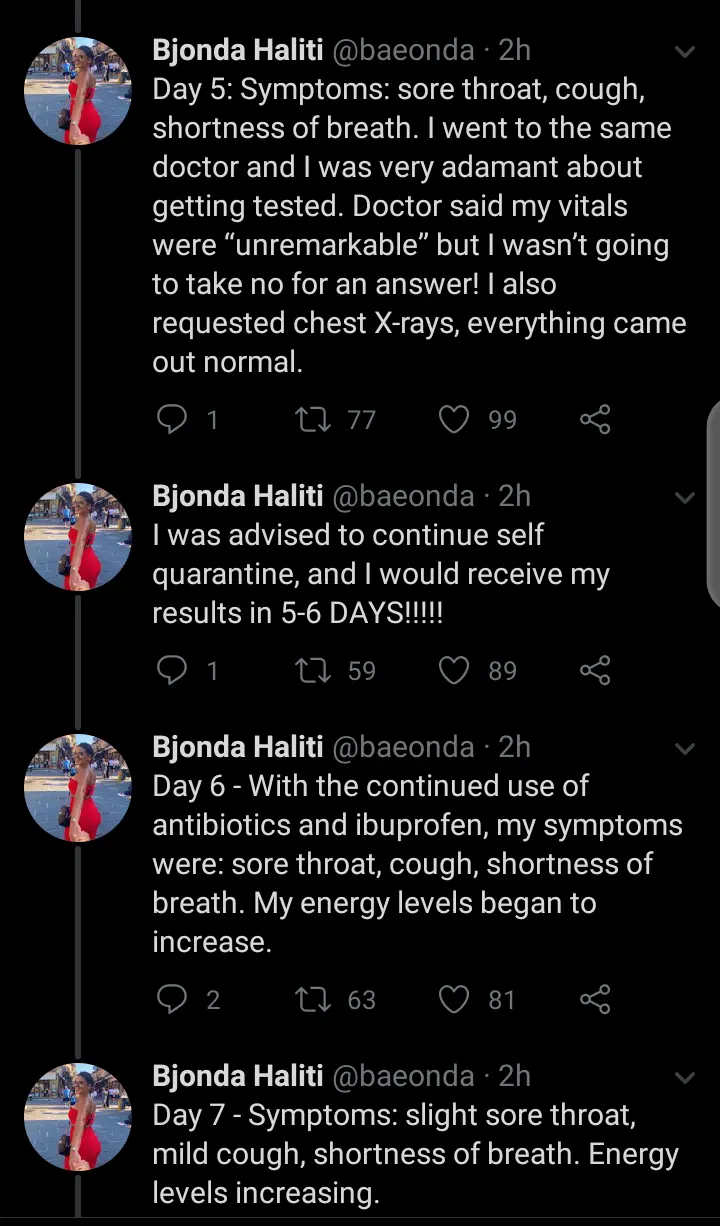The height and width of the screenshot is (1226, 720).
Task: Share the Day 5 symptoms tweet
Action: pyautogui.click(x=595, y=420)
